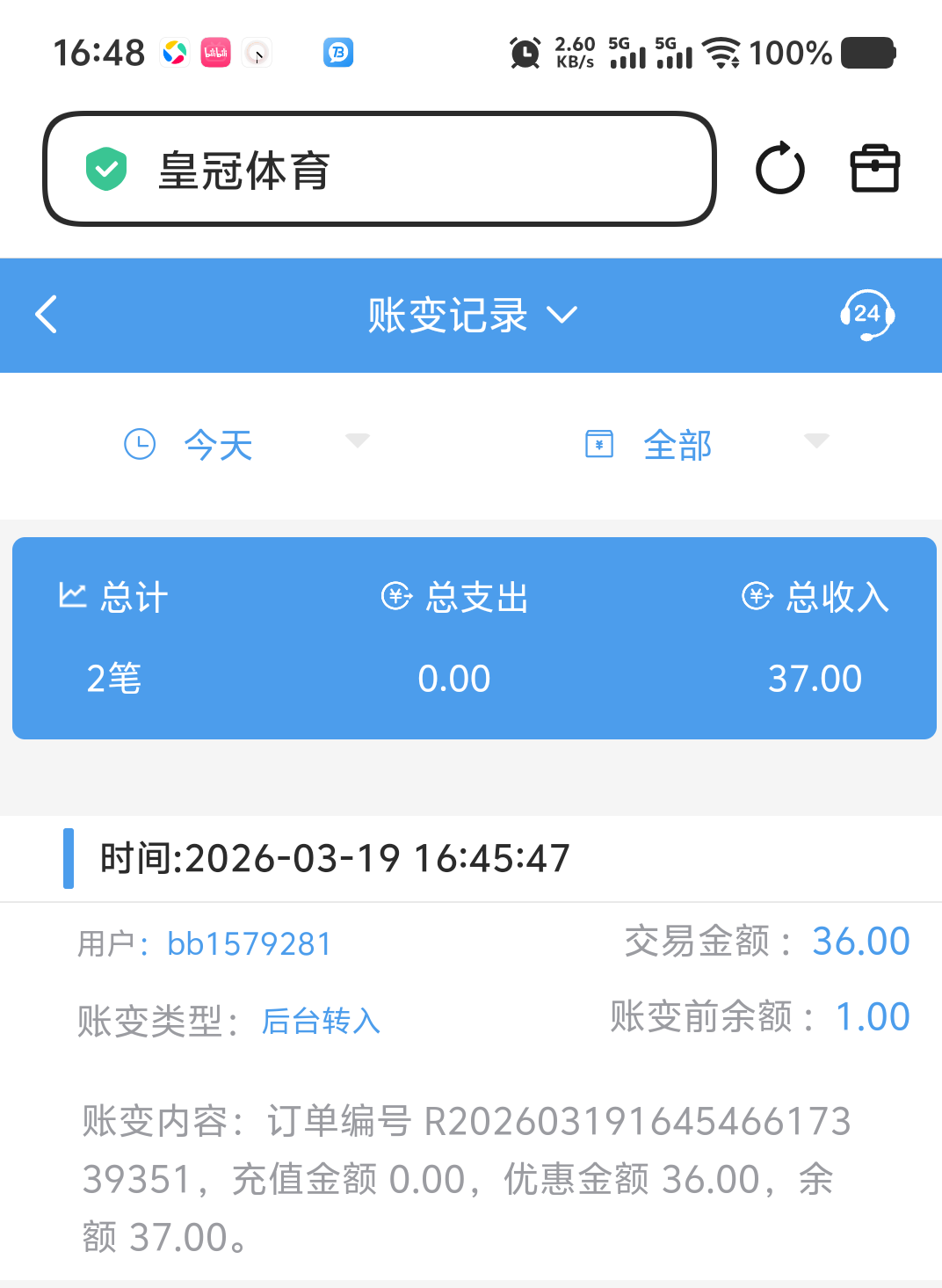The width and height of the screenshot is (942, 1288).
Task: Select the 后台转入 account change type
Action: 320,1020
